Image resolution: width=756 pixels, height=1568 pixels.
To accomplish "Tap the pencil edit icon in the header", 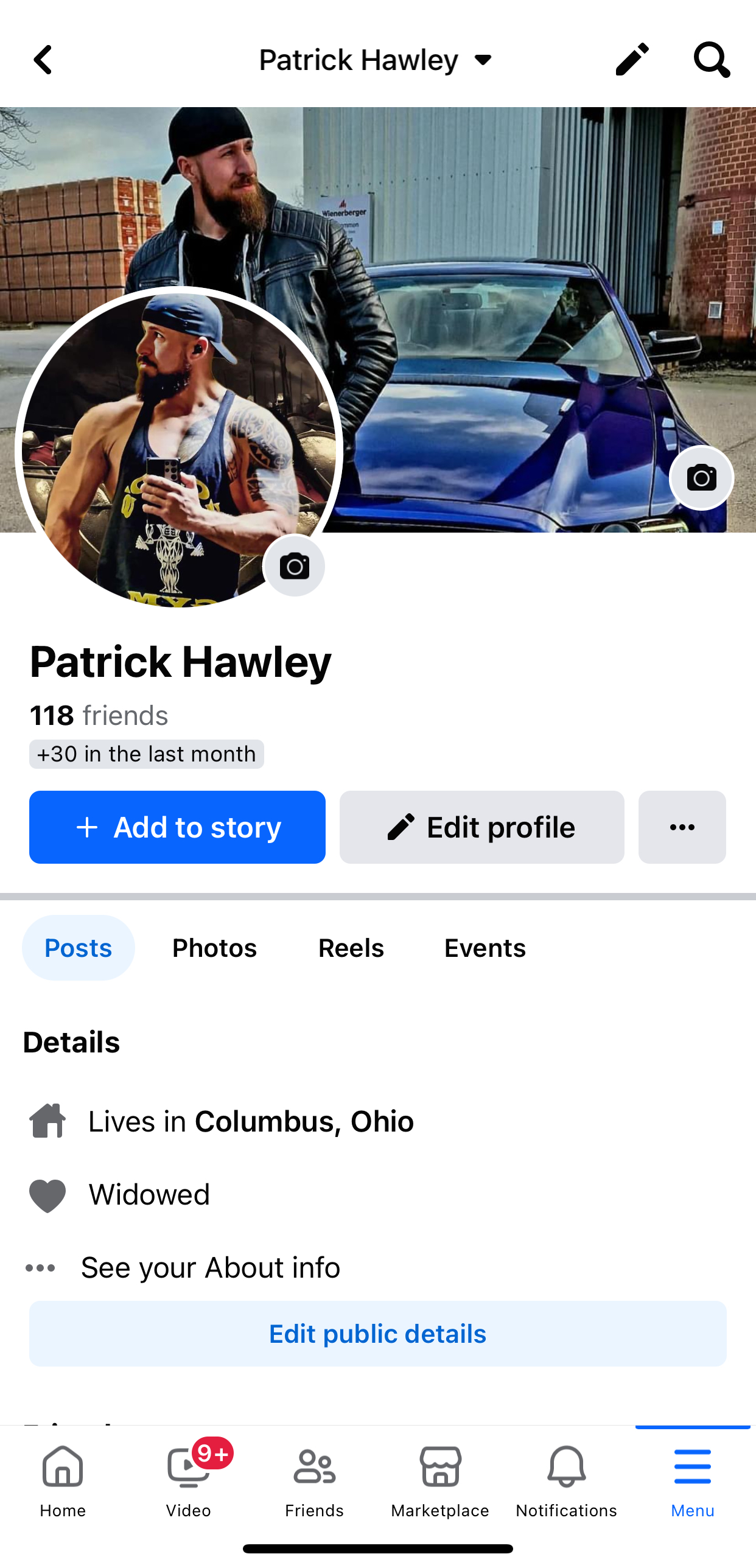I will pos(632,60).
